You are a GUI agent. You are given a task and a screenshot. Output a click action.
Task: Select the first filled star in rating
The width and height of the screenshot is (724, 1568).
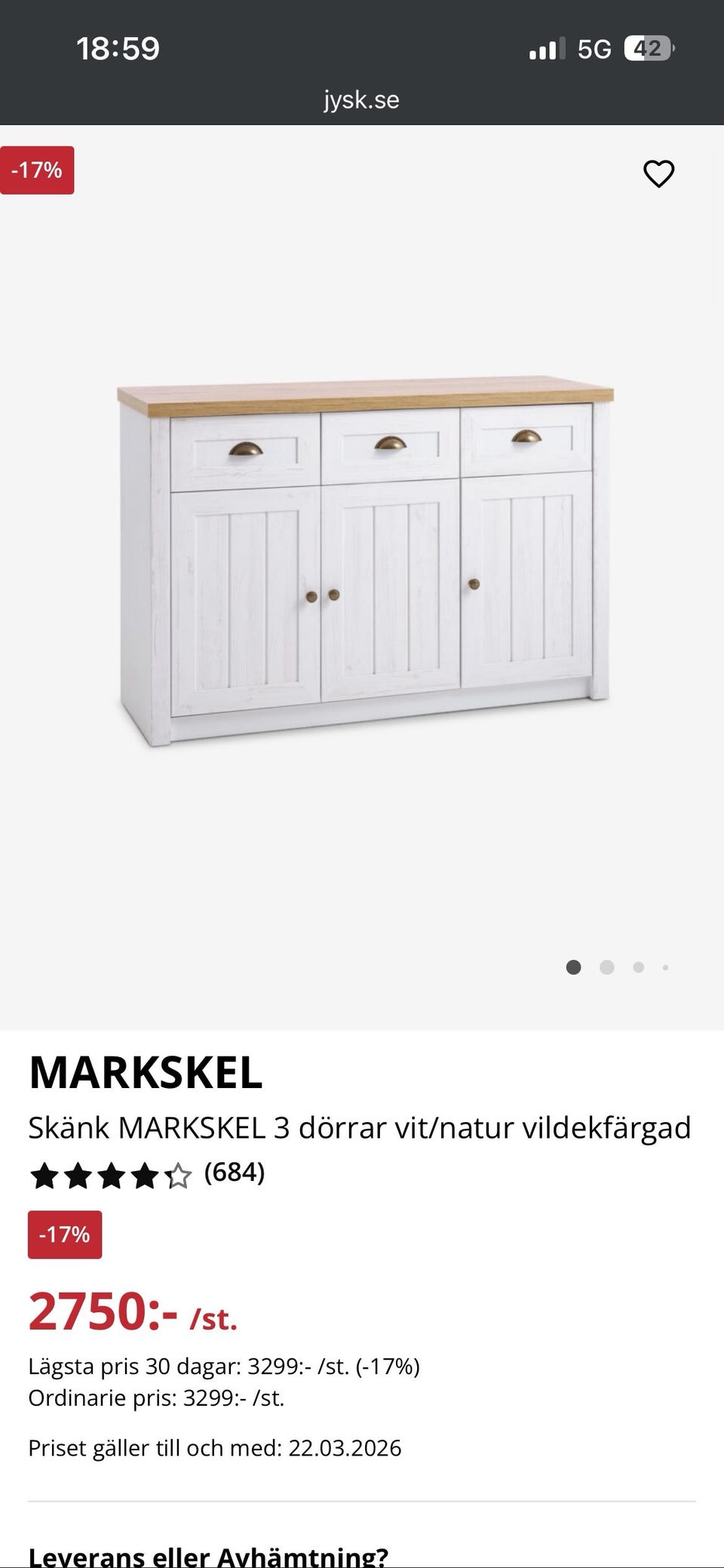tap(44, 1175)
